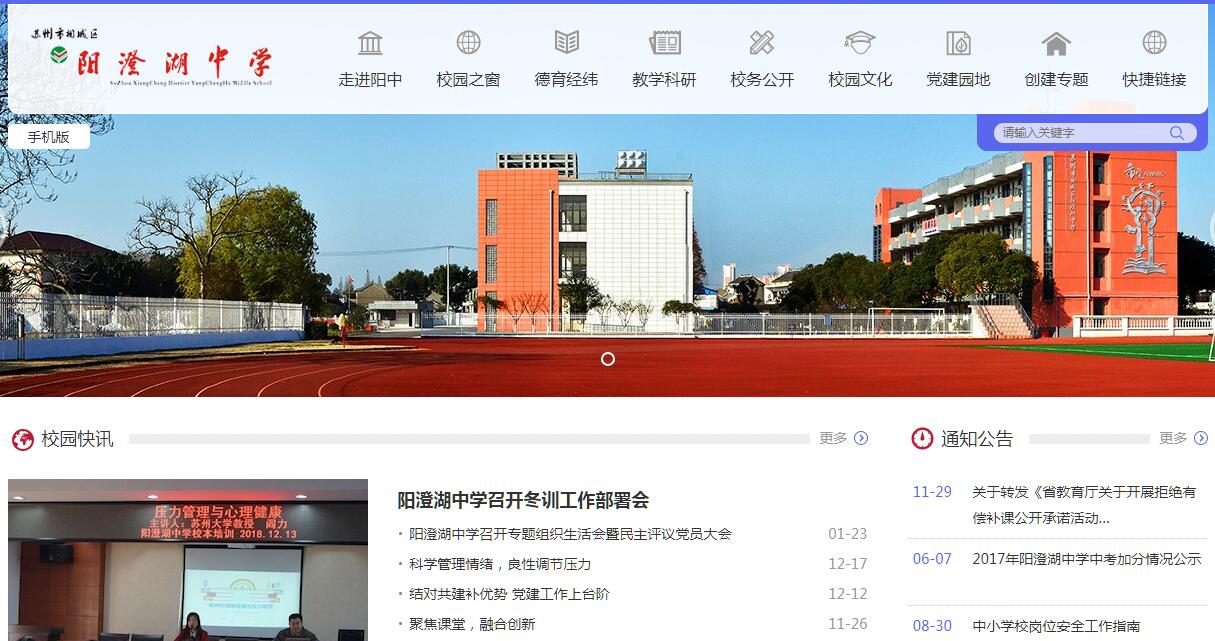Tap the keyword search input field
Image resolution: width=1215 pixels, height=641 pixels.
point(1080,133)
